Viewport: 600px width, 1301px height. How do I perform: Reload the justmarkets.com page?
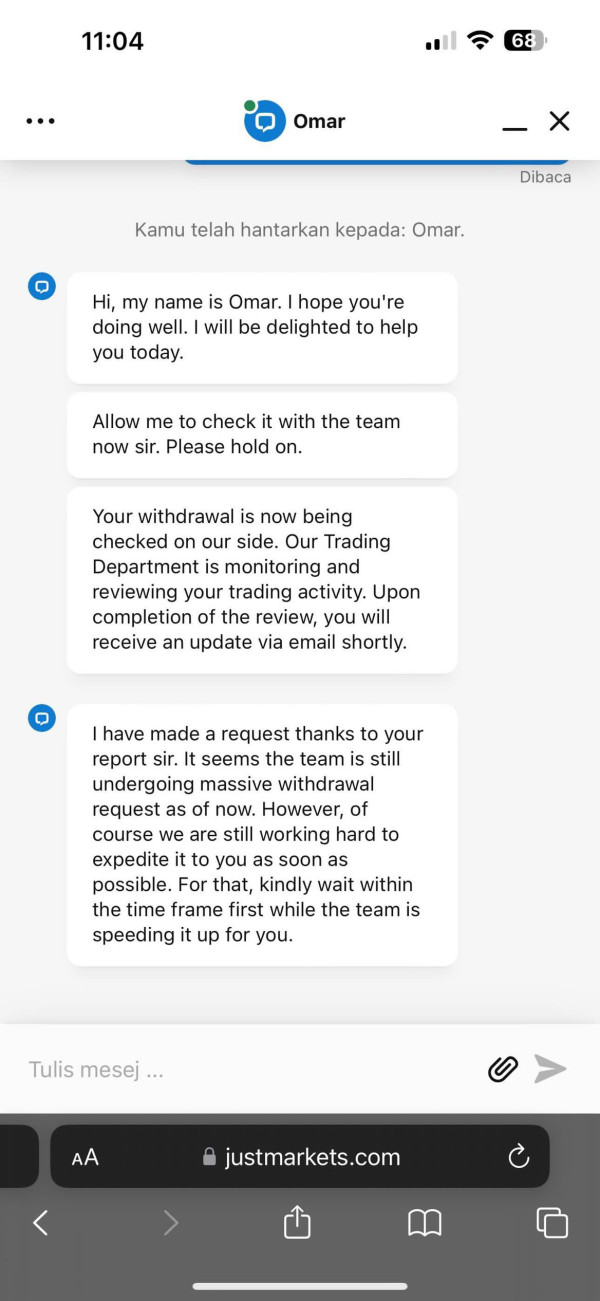click(x=518, y=1157)
